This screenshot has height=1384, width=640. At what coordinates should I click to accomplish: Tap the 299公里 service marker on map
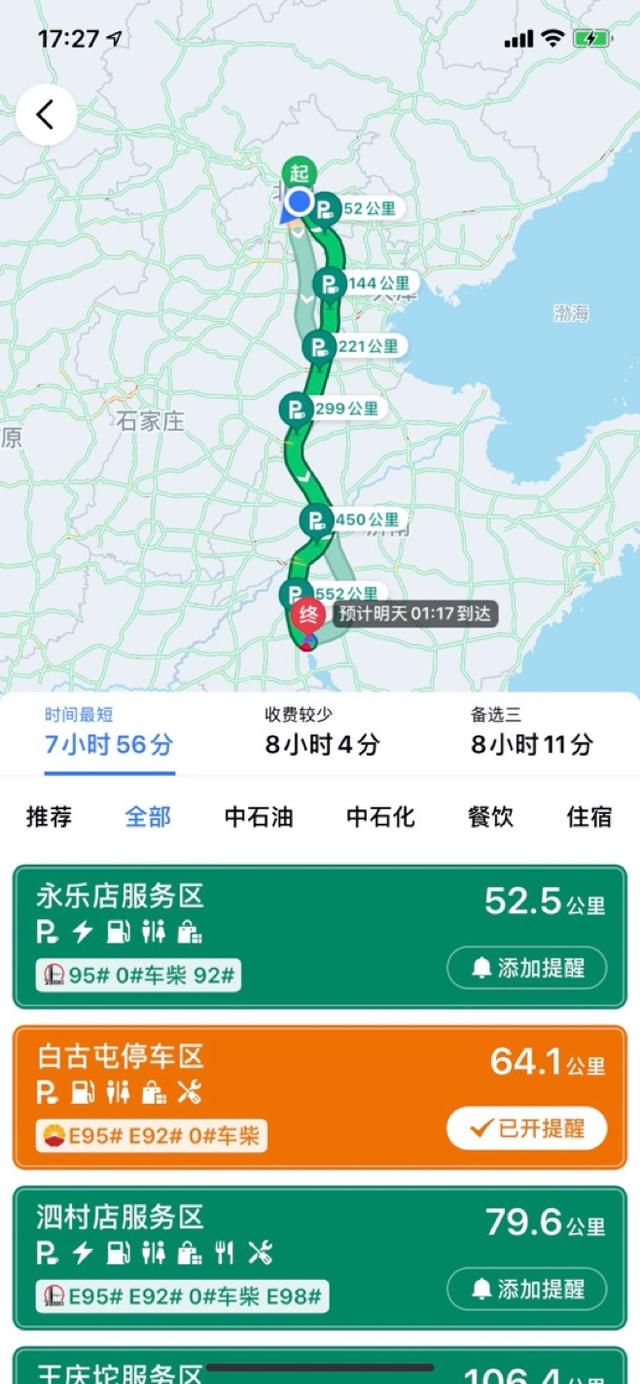click(296, 409)
